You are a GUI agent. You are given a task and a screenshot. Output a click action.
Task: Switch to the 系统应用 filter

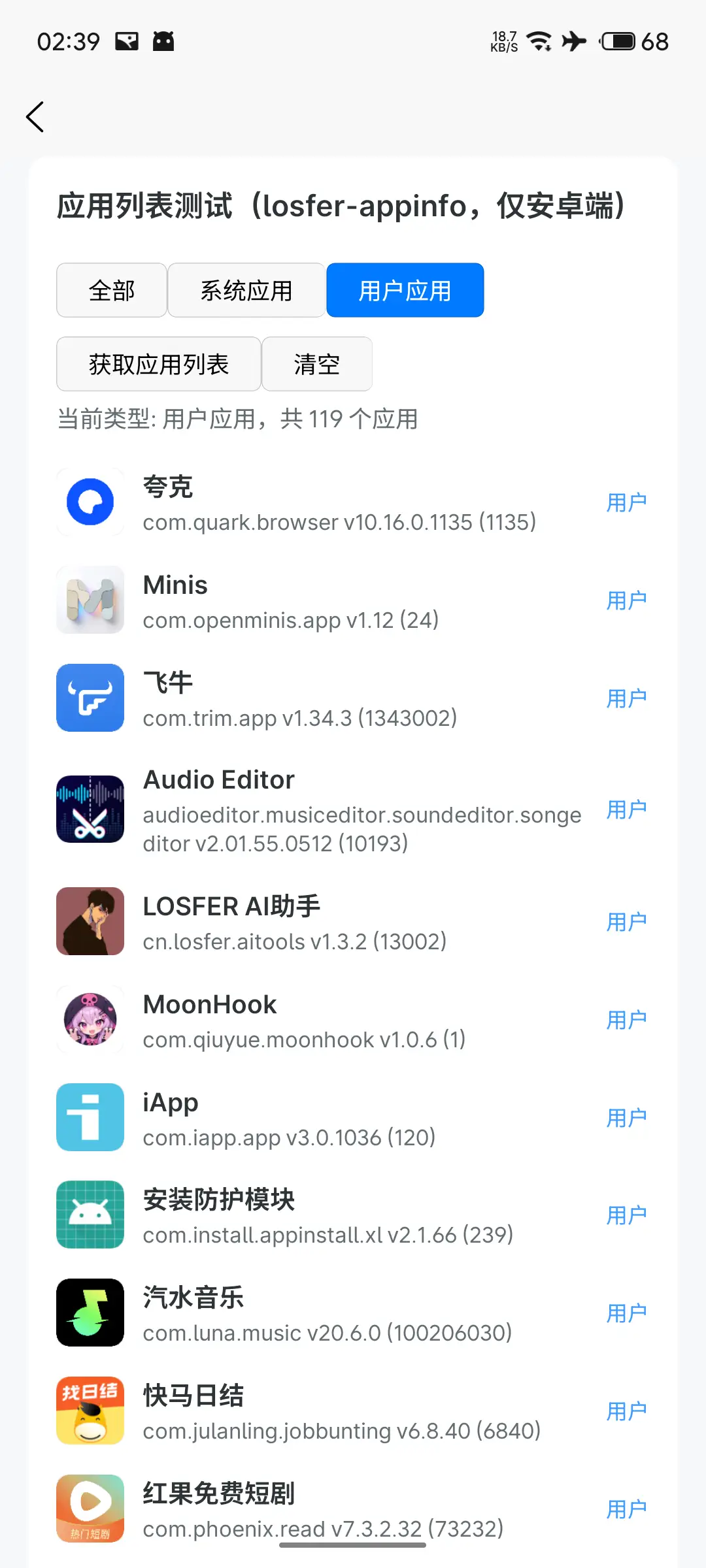(246, 290)
